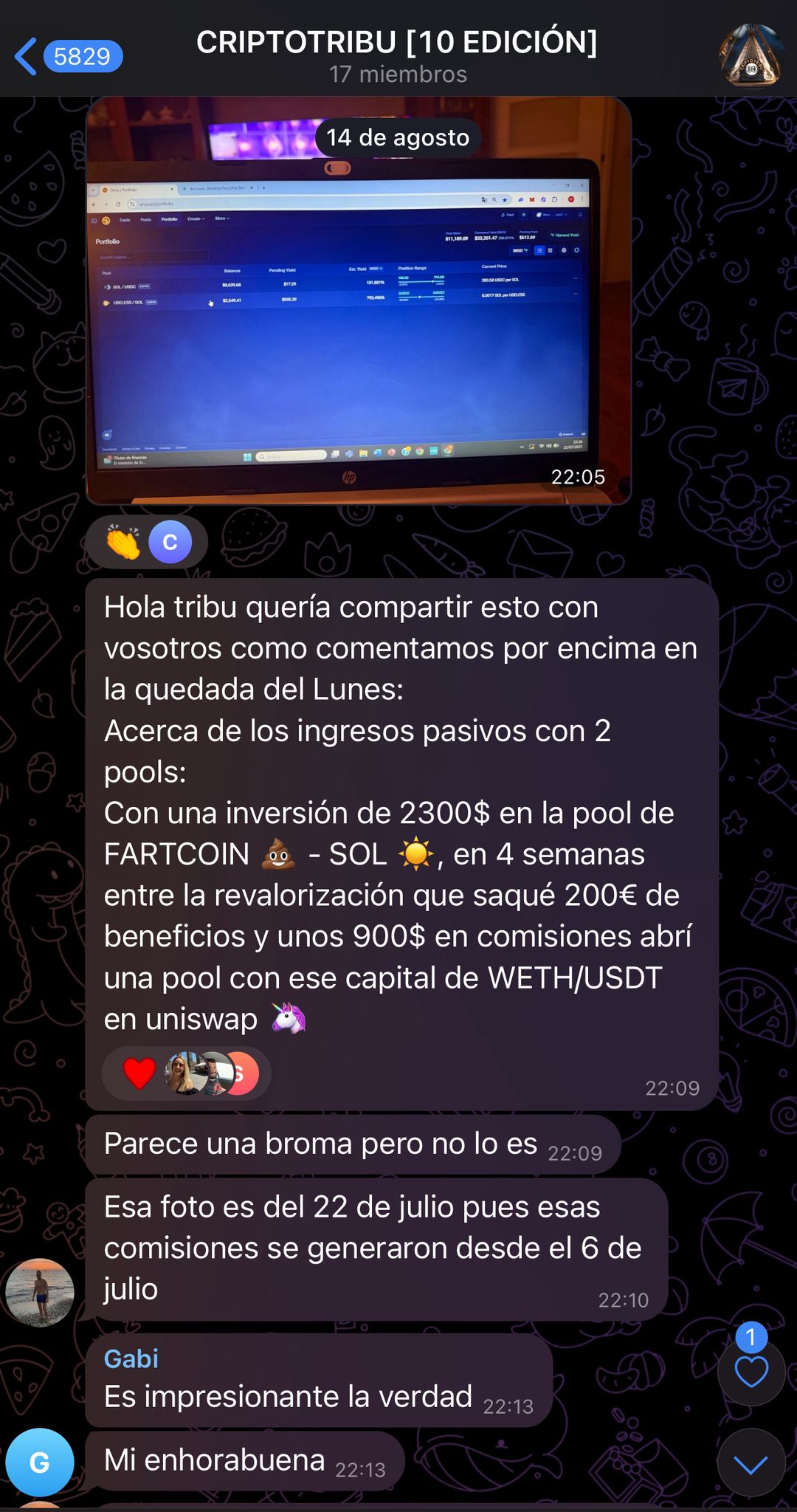Image resolution: width=797 pixels, height=1512 pixels.
Task: Jump to the unread reaction heart button
Action: (x=751, y=1372)
